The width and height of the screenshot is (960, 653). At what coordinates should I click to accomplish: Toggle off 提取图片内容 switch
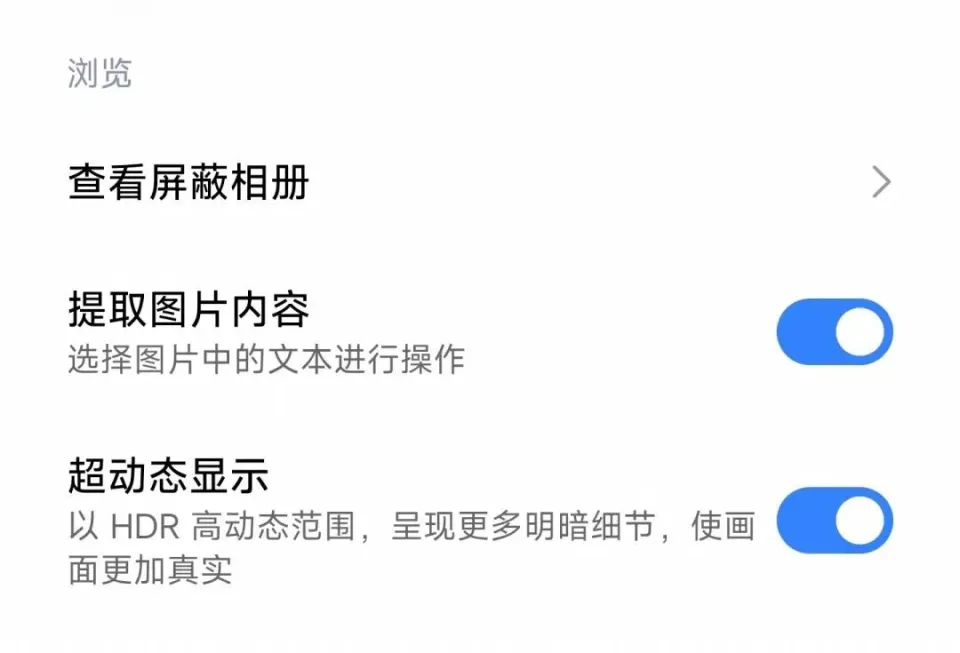point(833,332)
